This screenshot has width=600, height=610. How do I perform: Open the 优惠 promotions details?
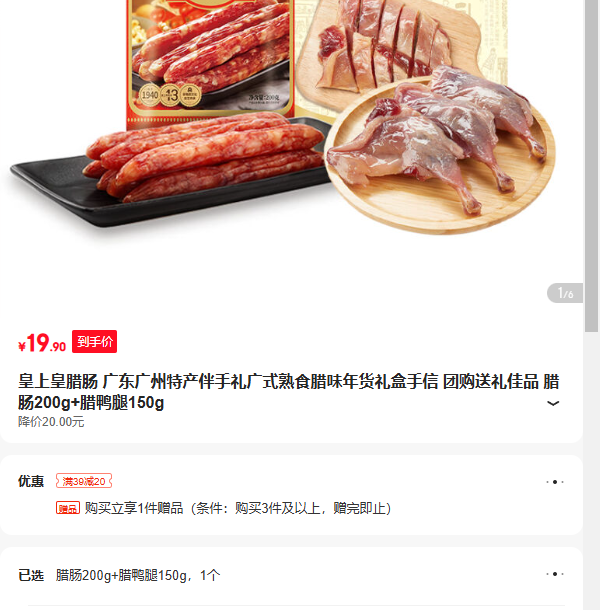click(x=555, y=482)
